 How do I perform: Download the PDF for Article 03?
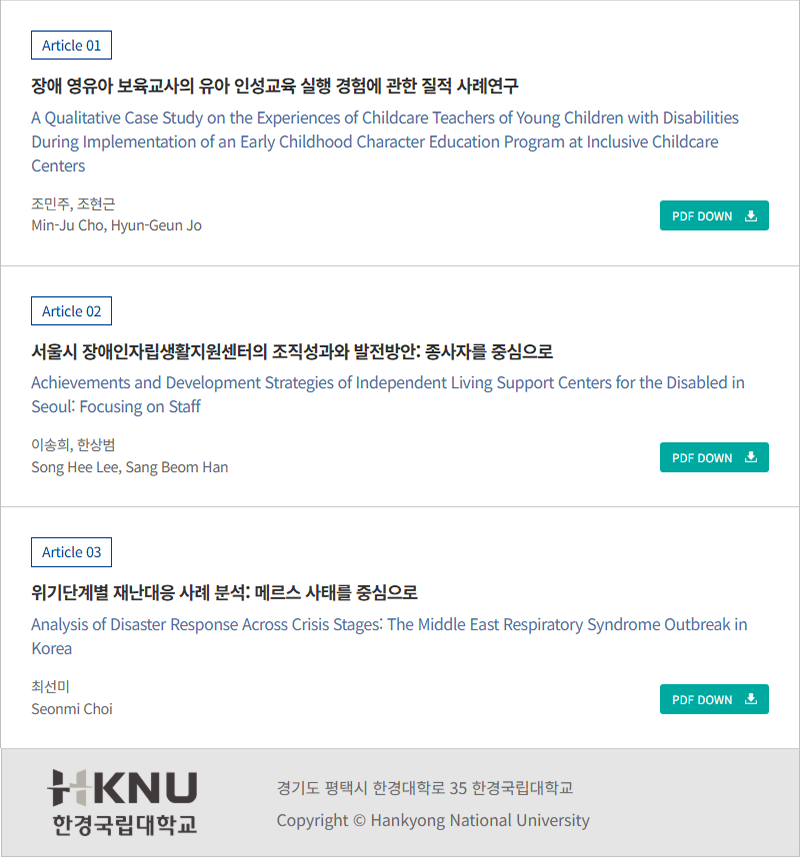click(x=714, y=699)
